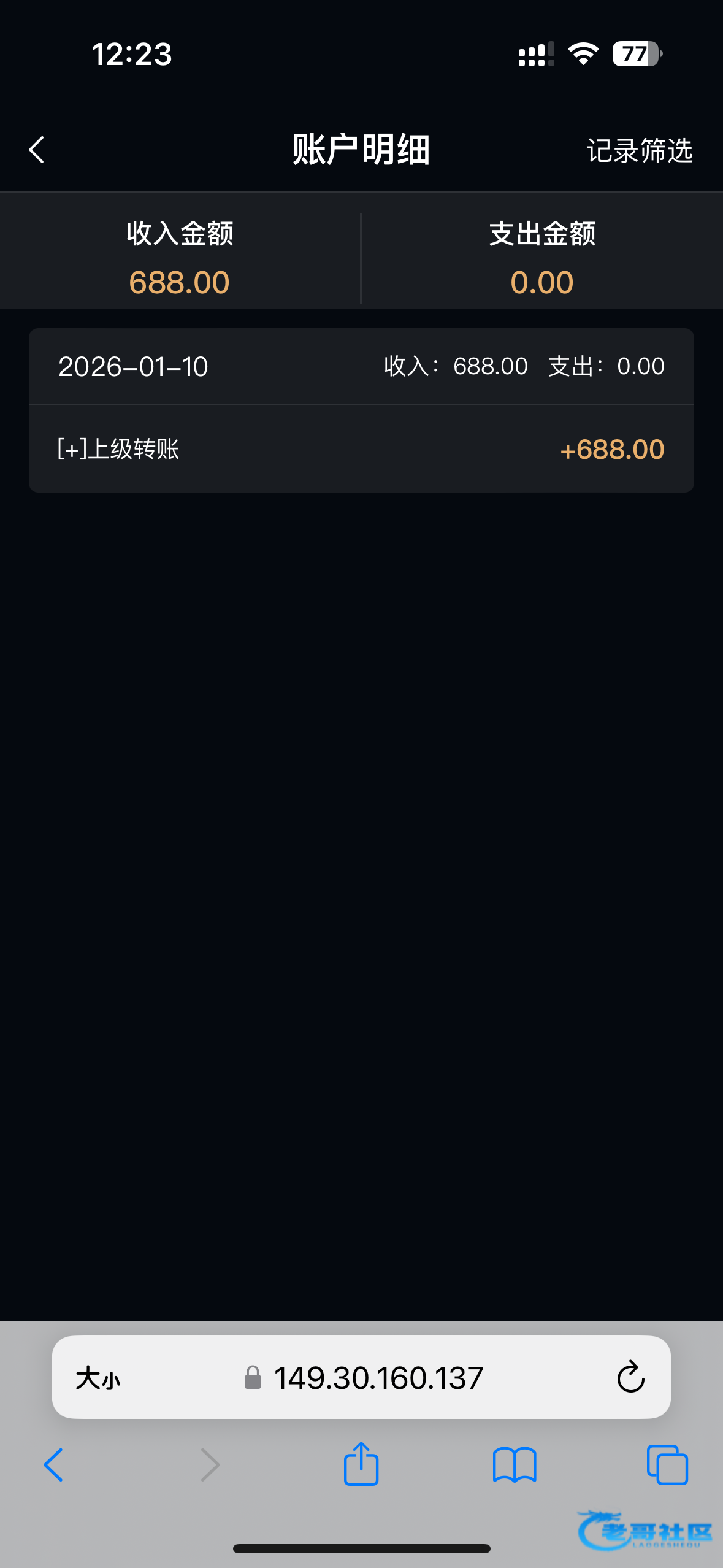The image size is (723, 1568).
Task: Share this page via Safari
Action: (x=361, y=1465)
